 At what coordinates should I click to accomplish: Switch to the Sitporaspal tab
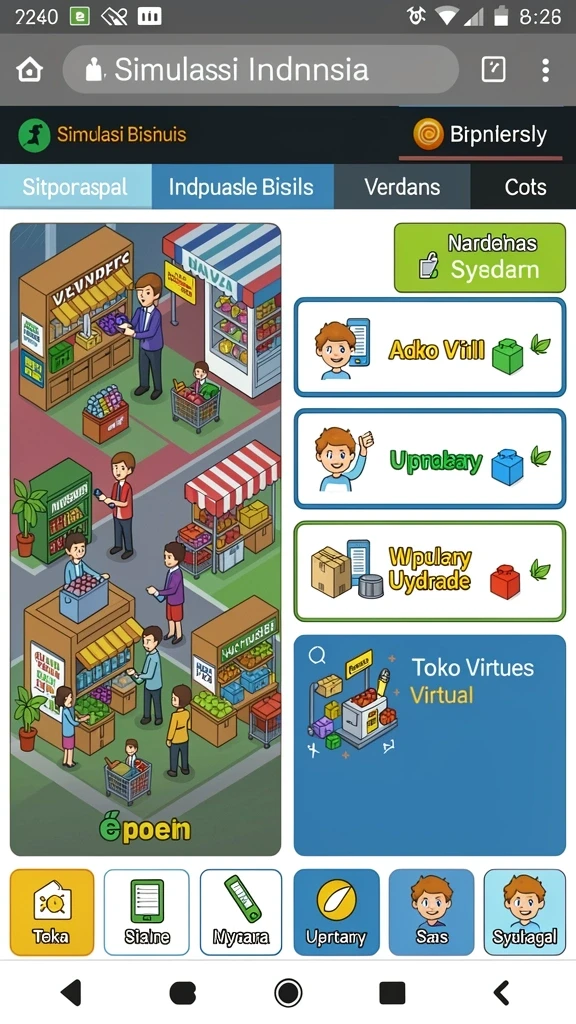tap(76, 187)
